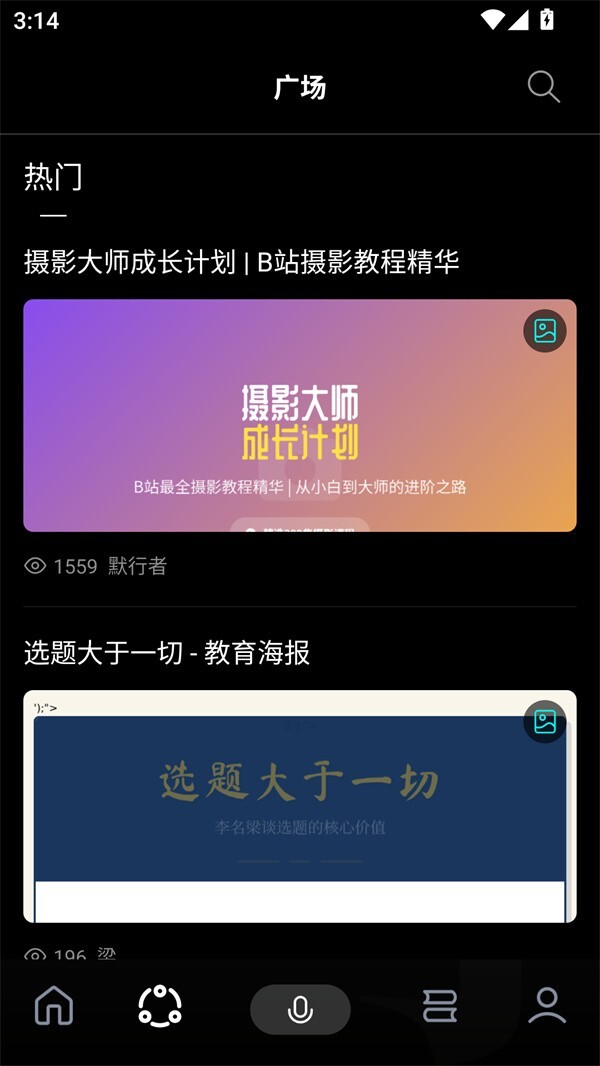
Task: Open the 摄影大师成长计划 card
Action: coord(299,415)
